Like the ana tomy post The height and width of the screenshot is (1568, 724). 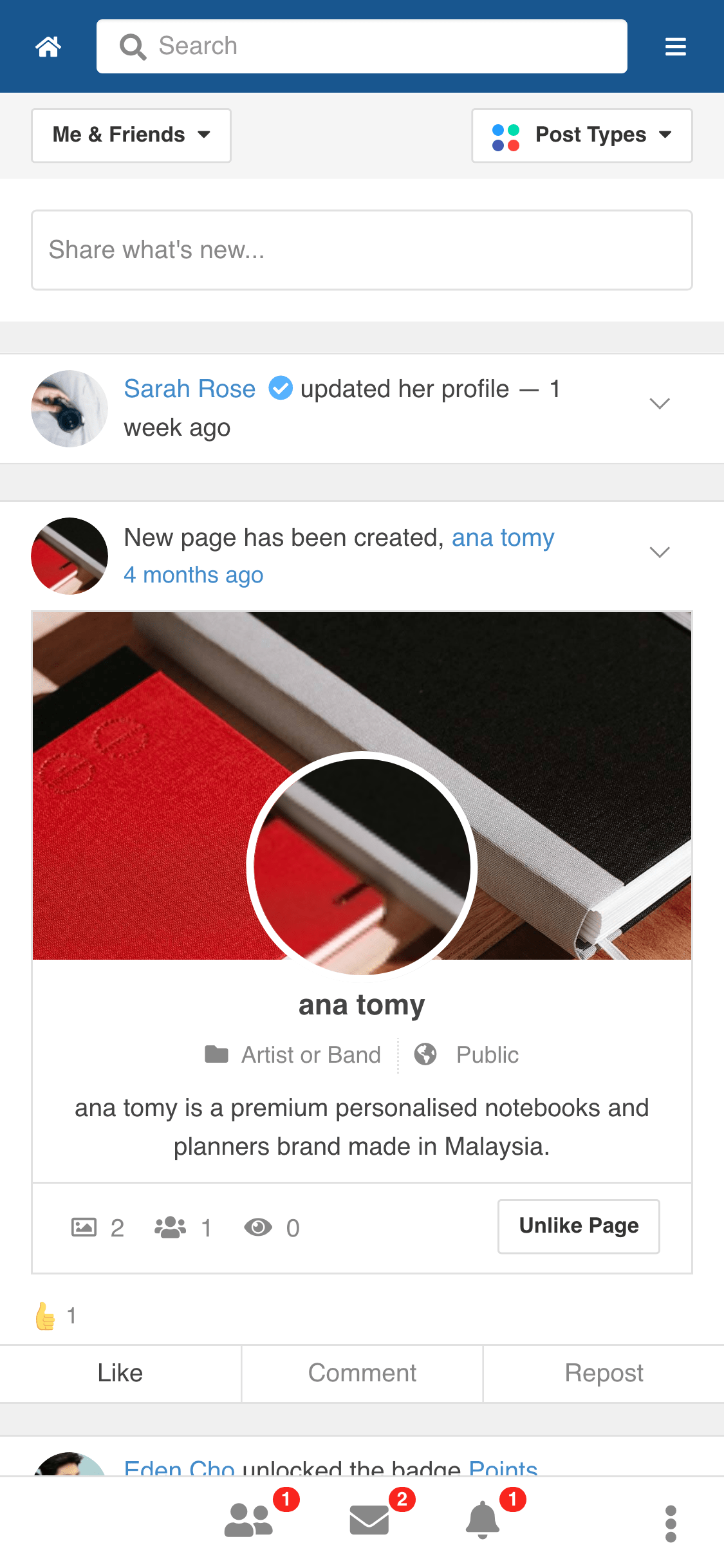pos(120,1373)
